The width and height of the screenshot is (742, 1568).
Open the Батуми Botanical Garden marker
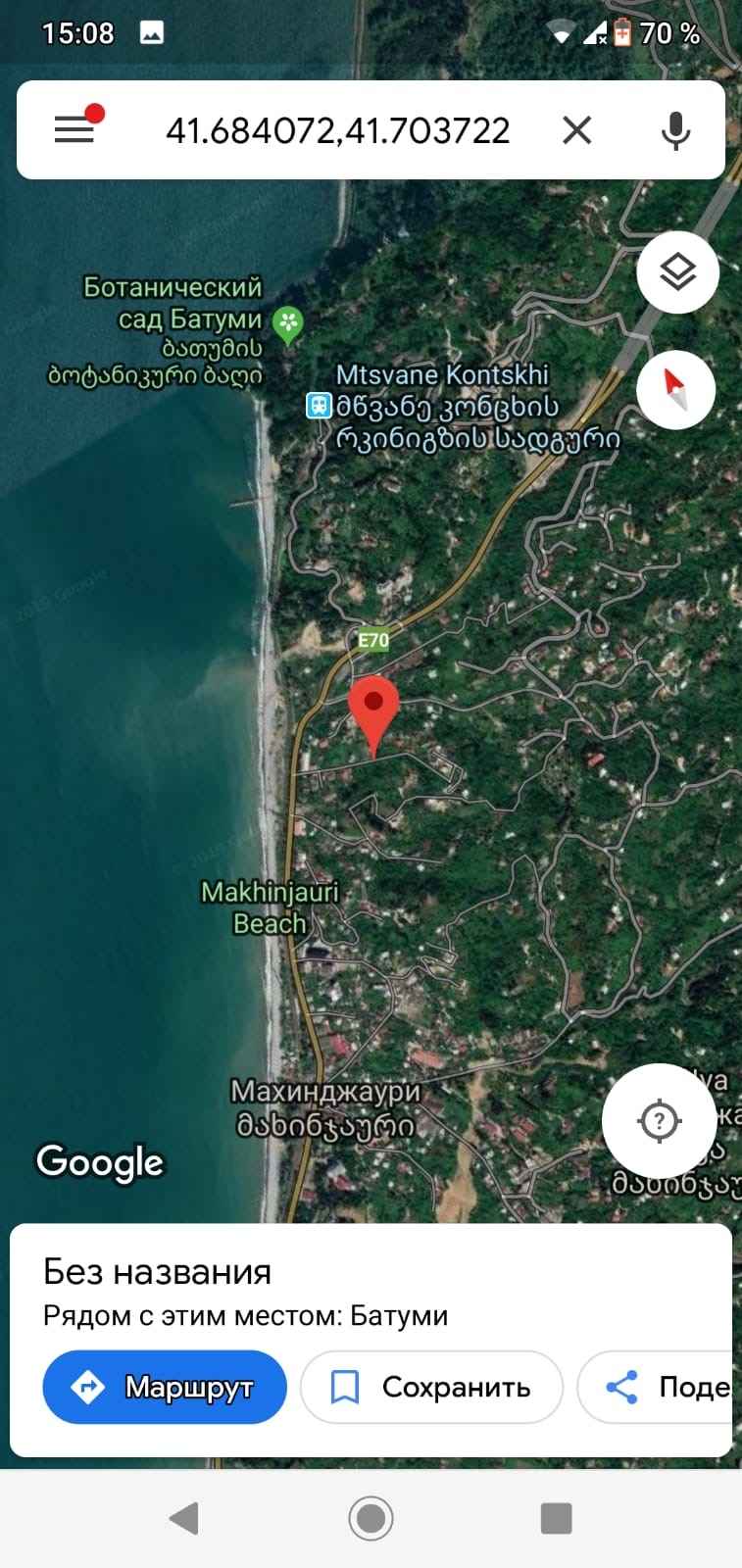coord(287,326)
